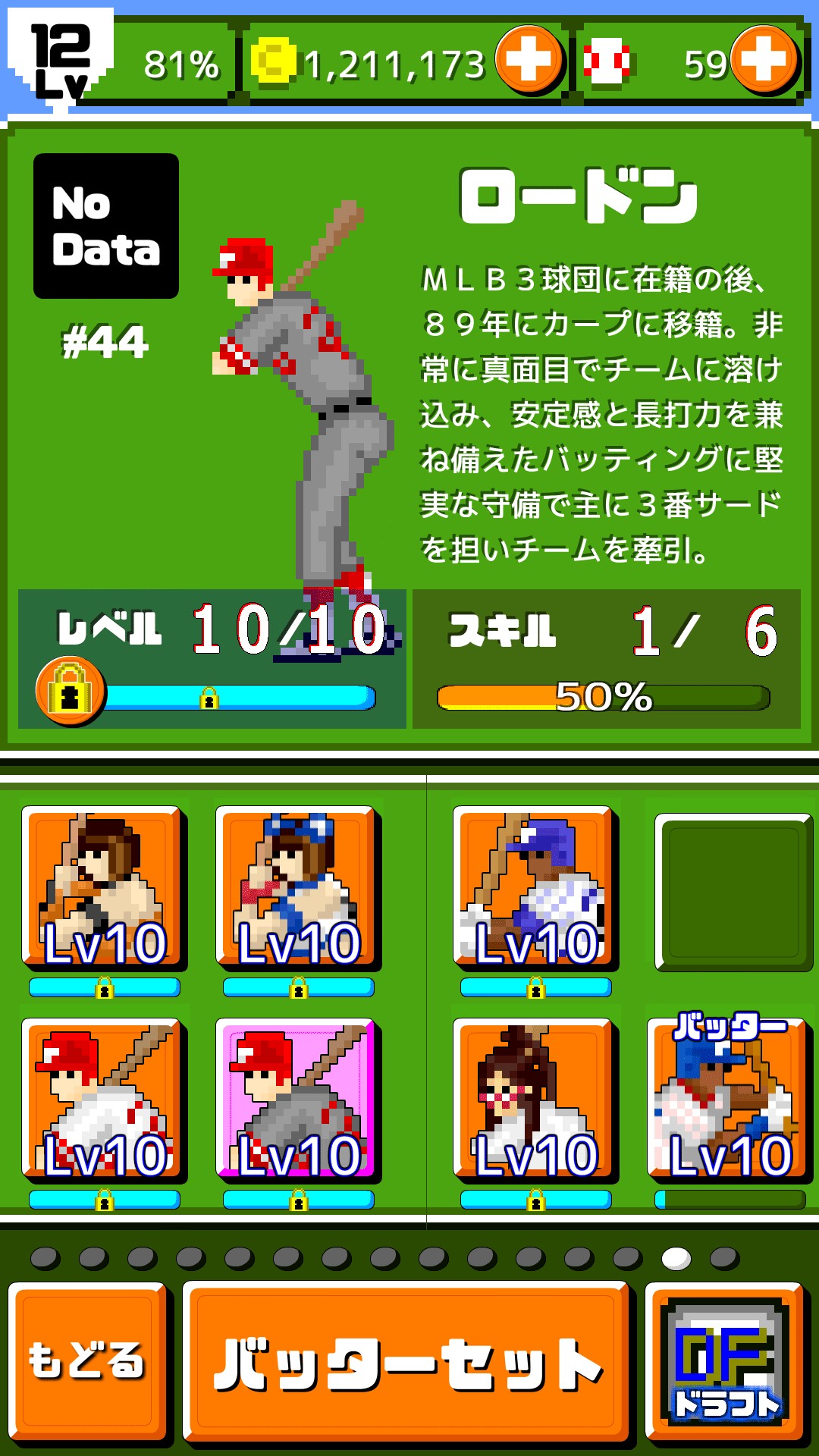Jump to the first page indicator dot
The width and height of the screenshot is (819, 1456).
click(x=45, y=1258)
